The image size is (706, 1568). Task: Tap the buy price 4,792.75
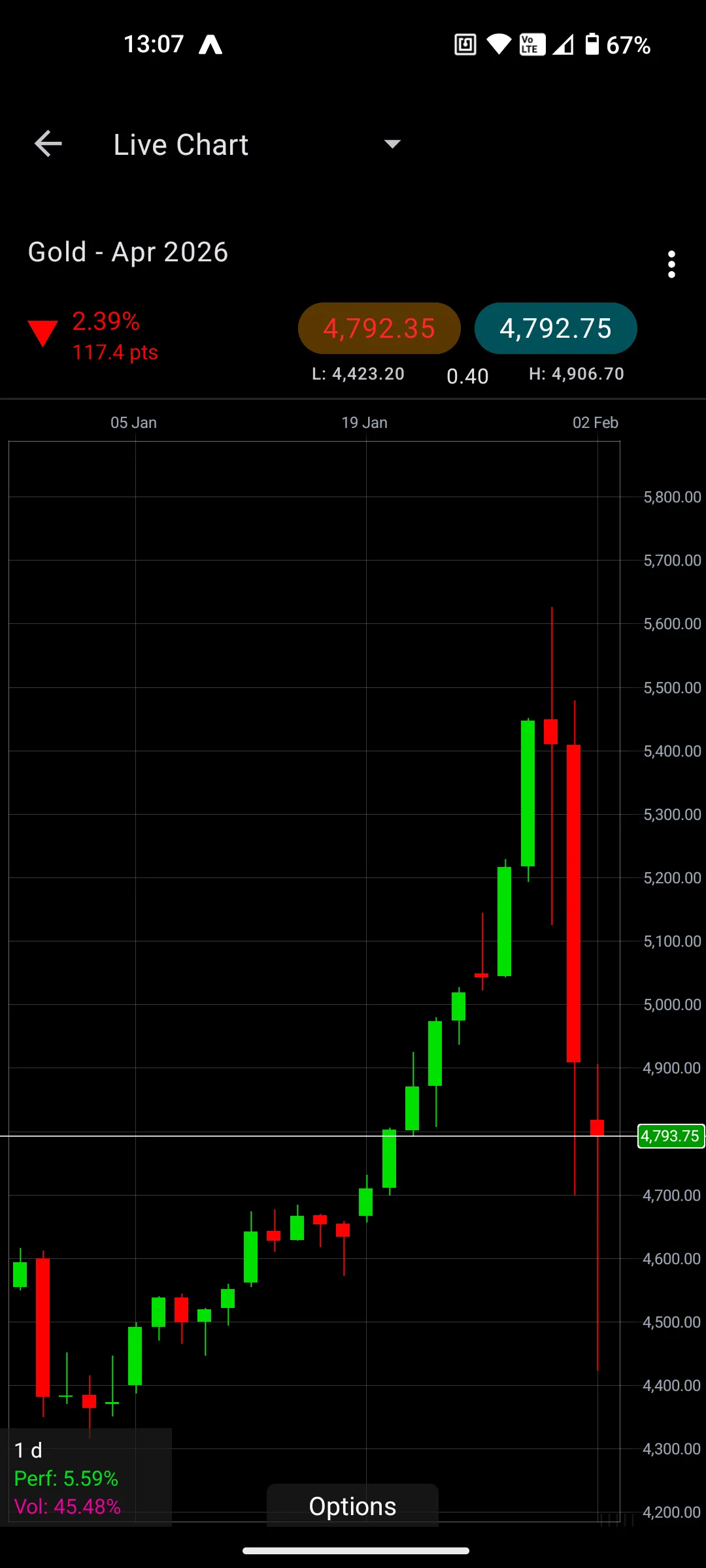click(556, 328)
